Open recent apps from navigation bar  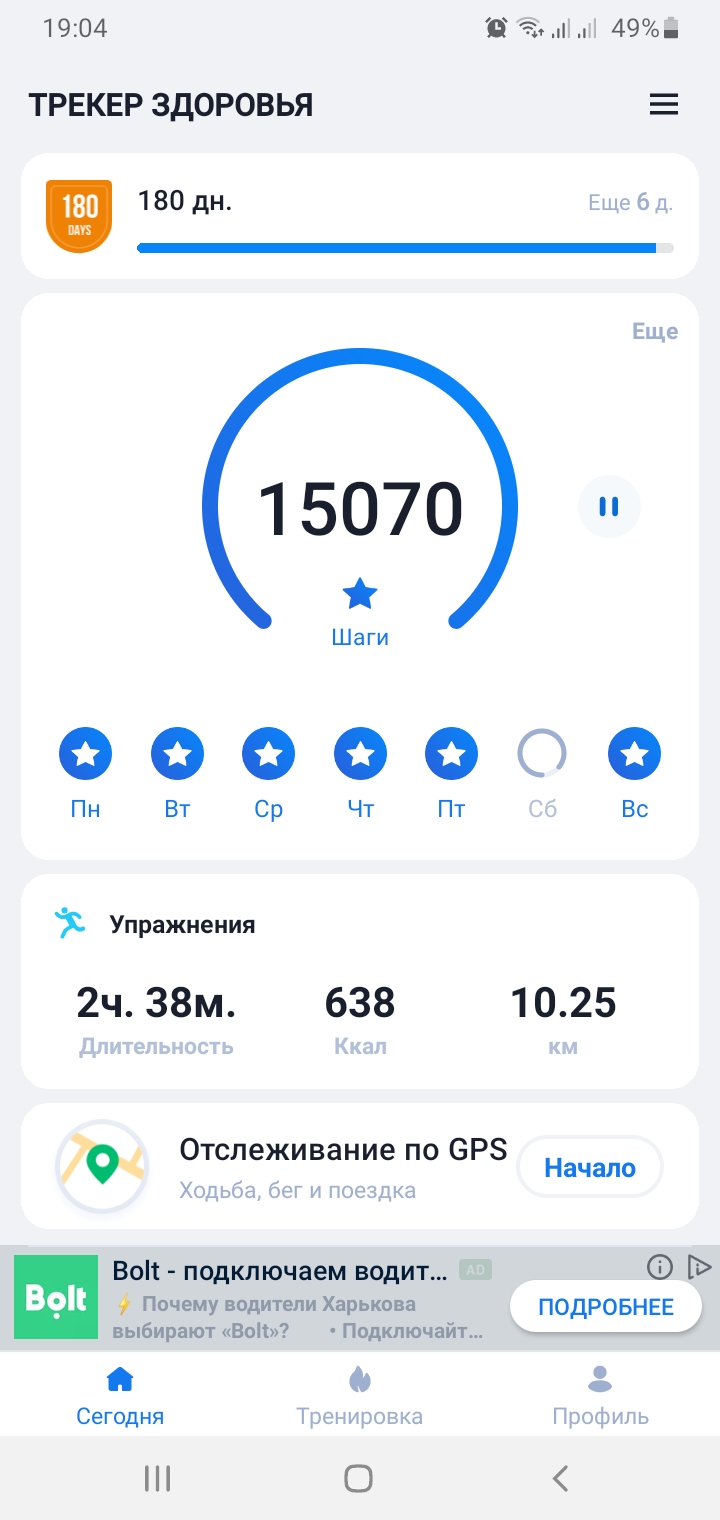pyautogui.click(x=157, y=1478)
